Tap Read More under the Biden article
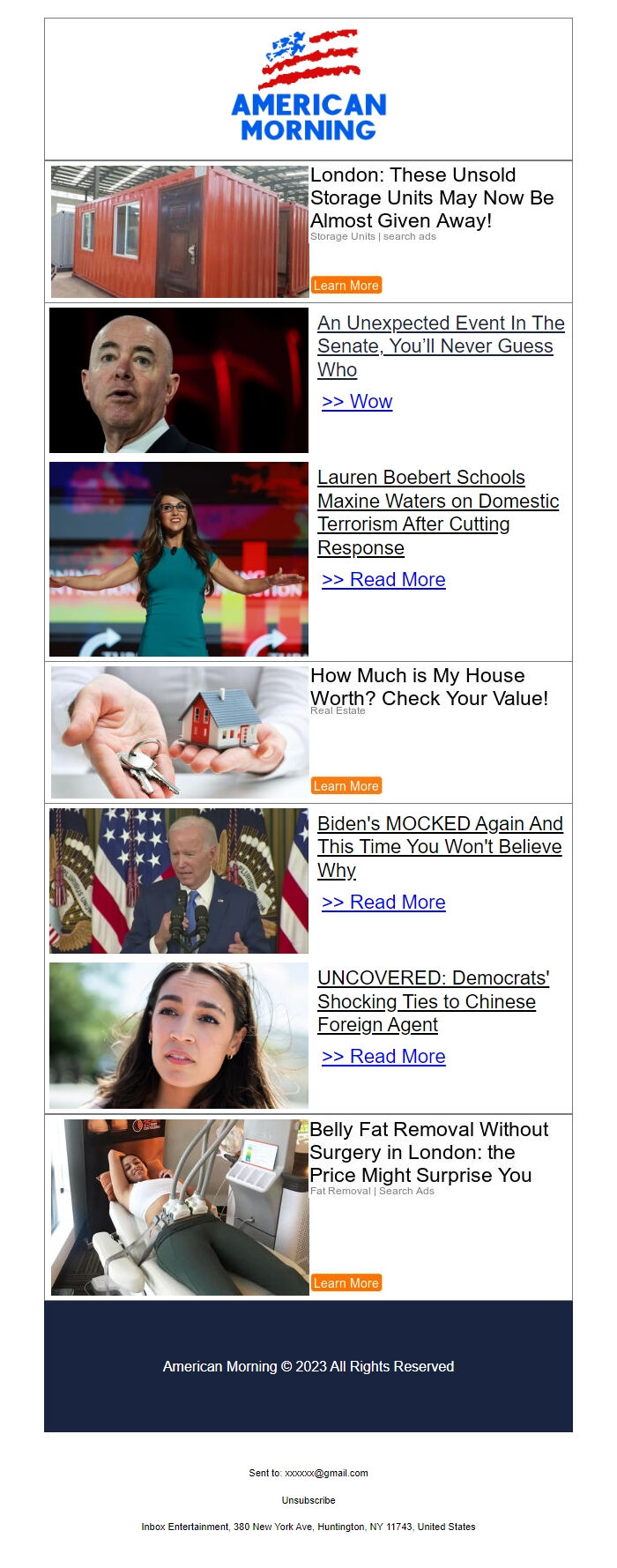 coord(383,903)
